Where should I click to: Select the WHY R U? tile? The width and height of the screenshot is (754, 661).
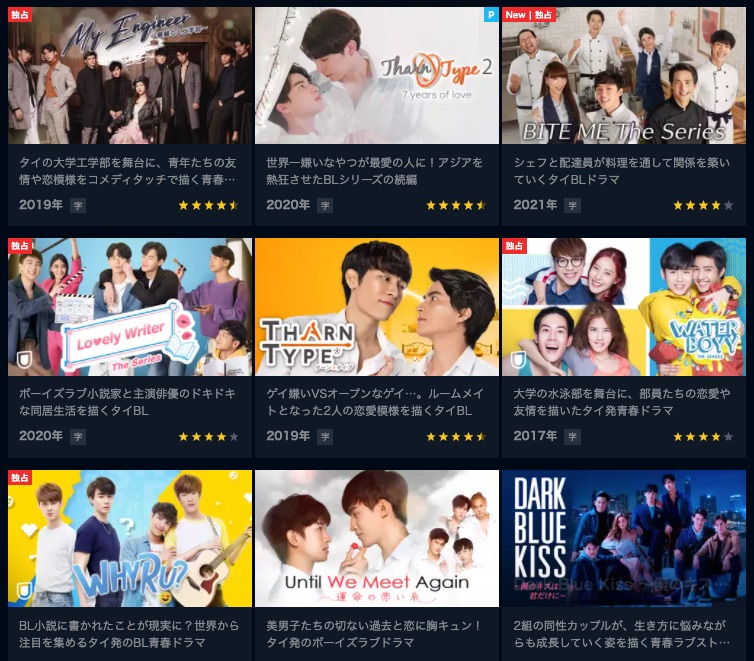pyautogui.click(x=130, y=538)
